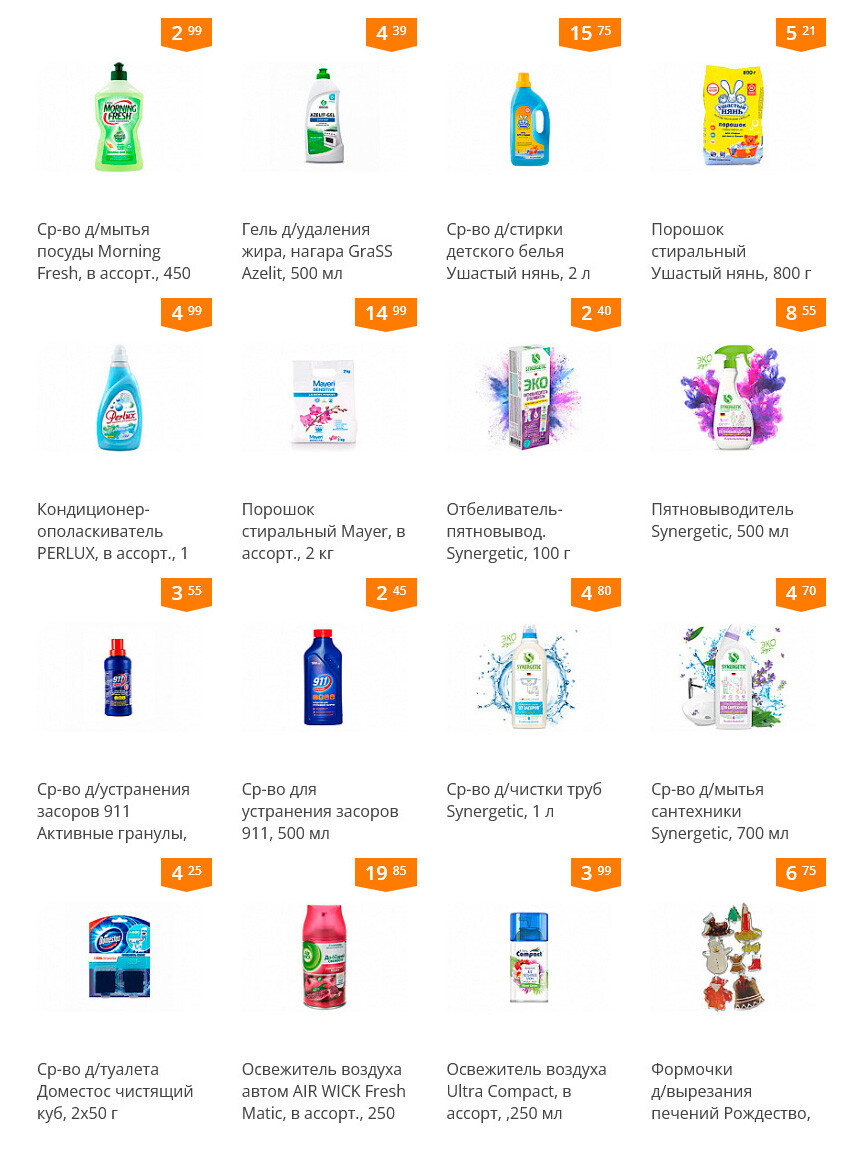
Task: Open Ушастый нянь 800 г washing powder
Action: (733, 117)
